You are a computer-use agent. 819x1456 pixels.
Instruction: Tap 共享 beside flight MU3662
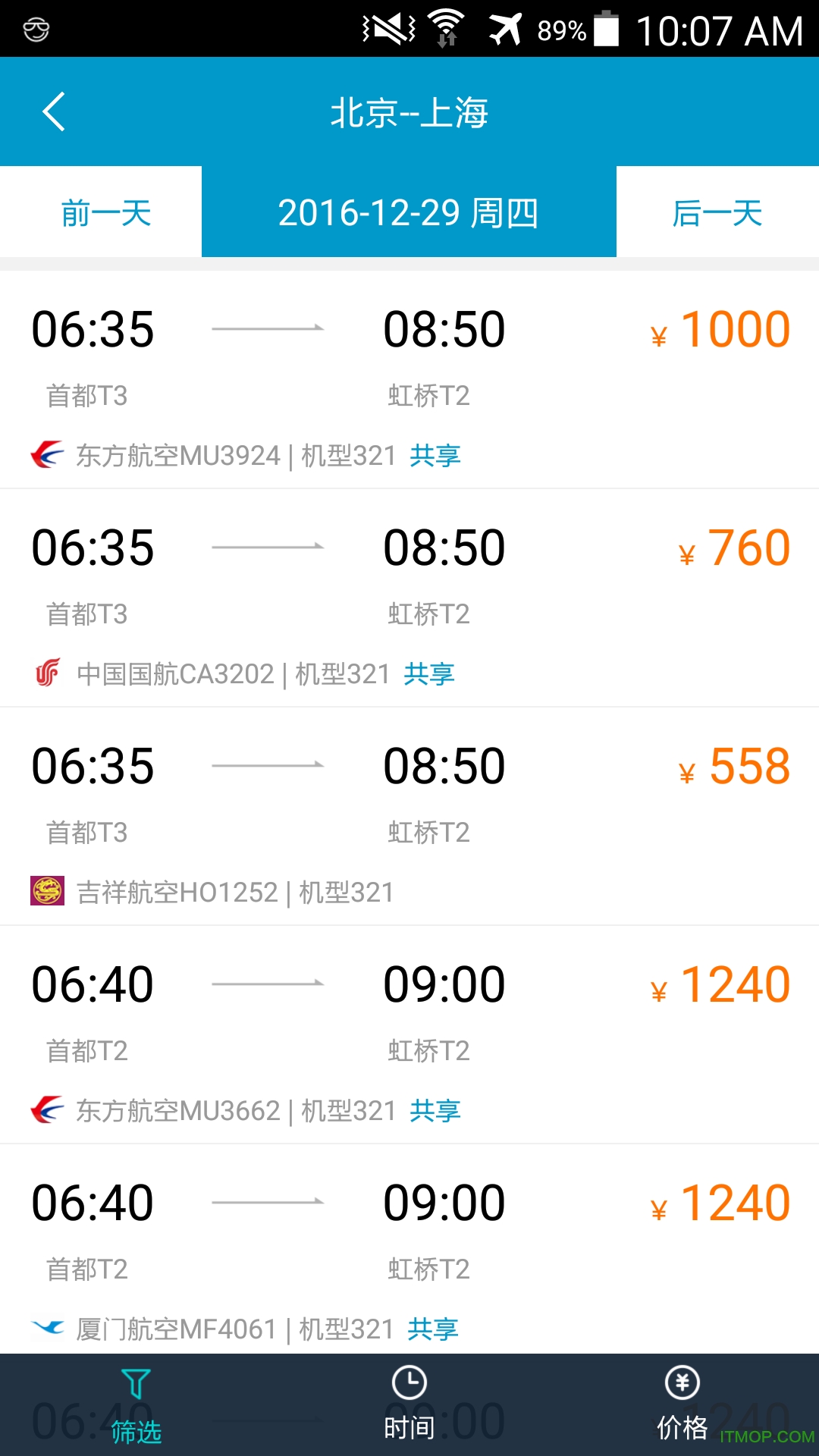coord(434,1110)
